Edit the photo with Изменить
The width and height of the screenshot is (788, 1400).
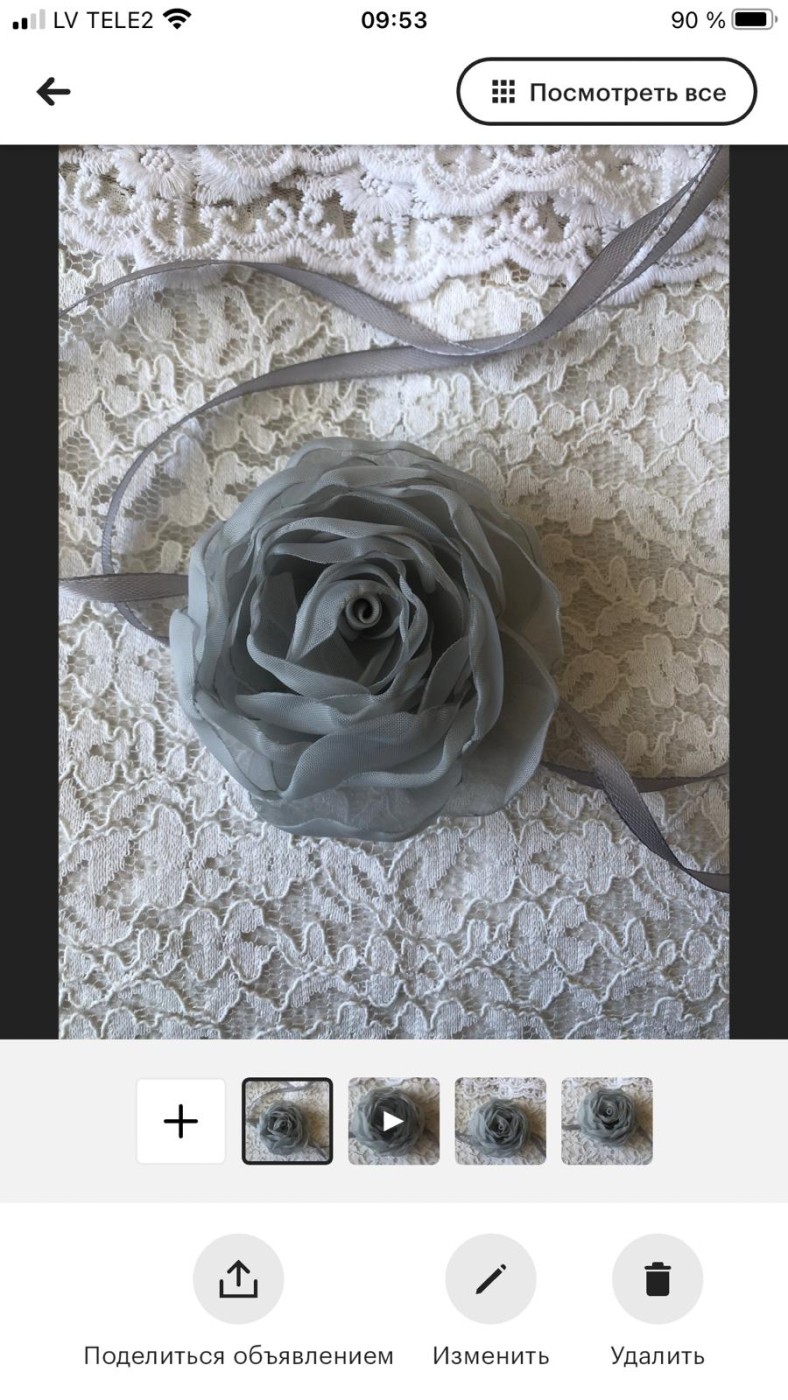(x=491, y=1279)
